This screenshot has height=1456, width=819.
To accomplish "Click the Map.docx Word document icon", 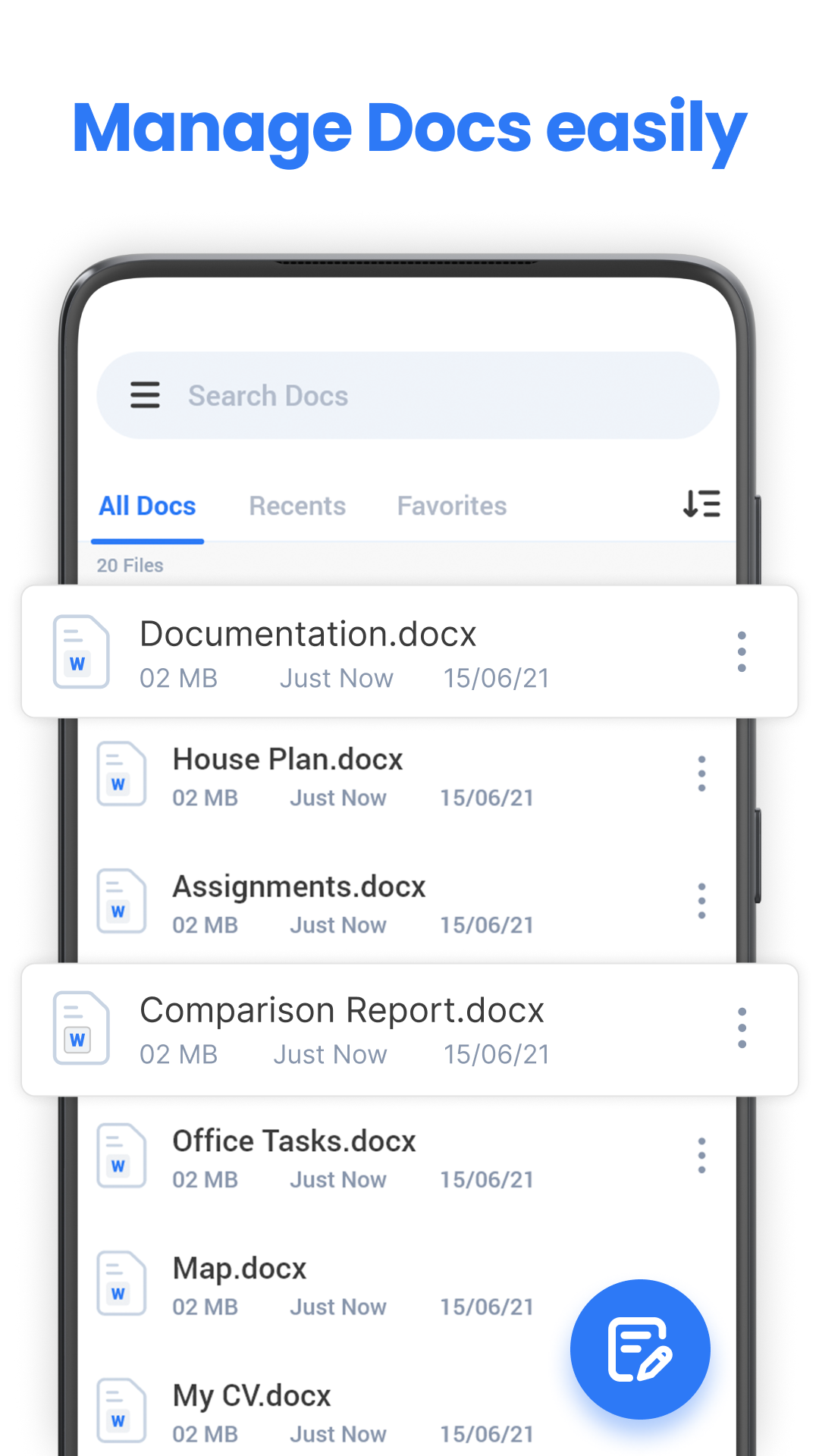I will pos(120,1282).
